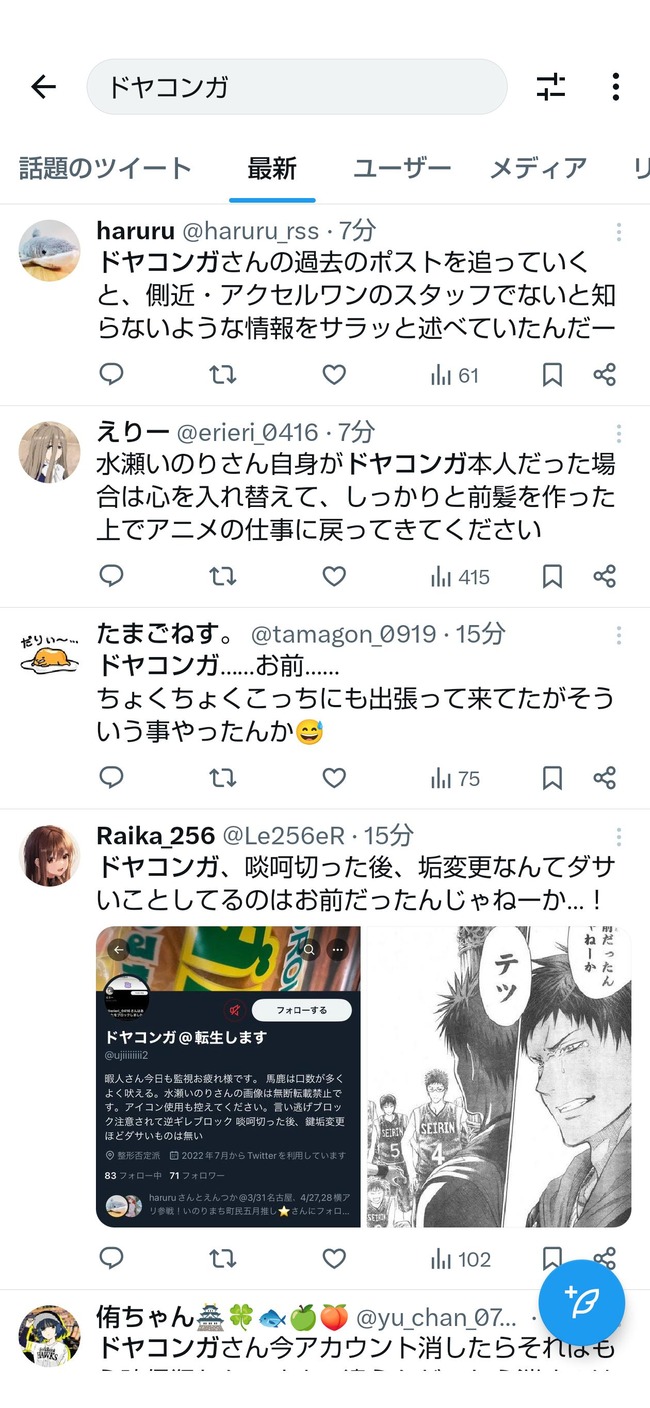This screenshot has height=1408, width=650.
Task: Switch to the ユーザー tab
Action: pos(402,169)
